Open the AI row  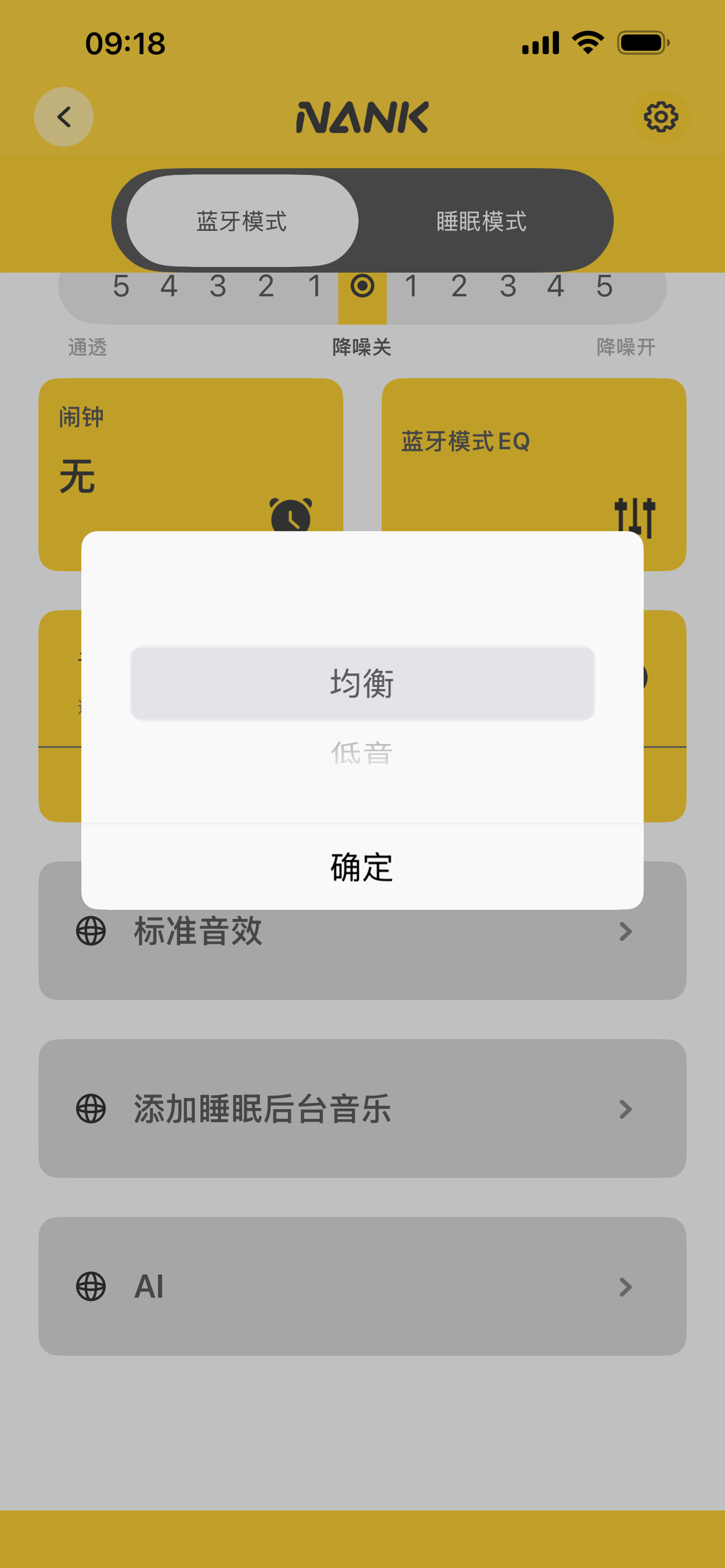362,1286
